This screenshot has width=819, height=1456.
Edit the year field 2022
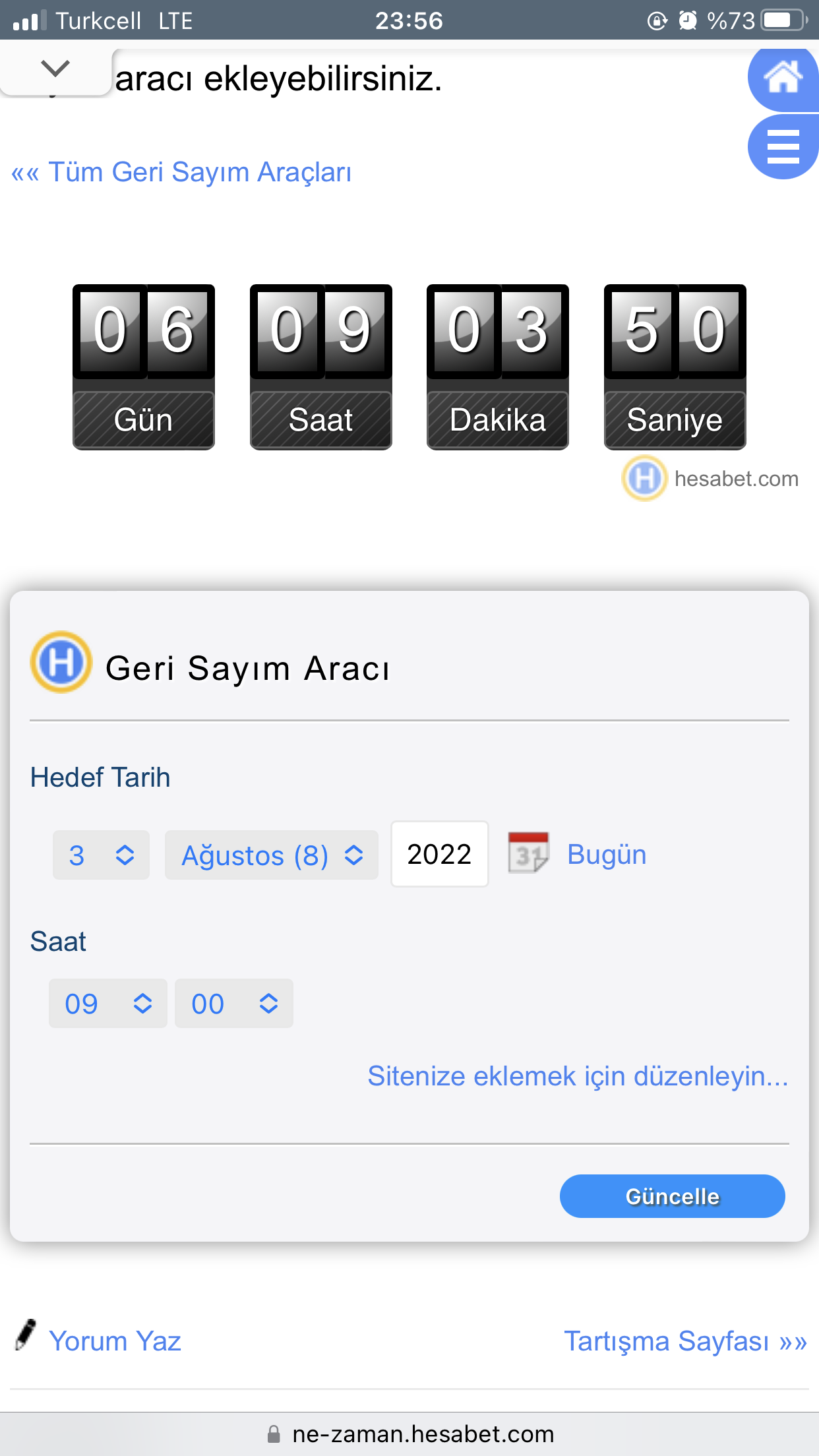pos(439,855)
